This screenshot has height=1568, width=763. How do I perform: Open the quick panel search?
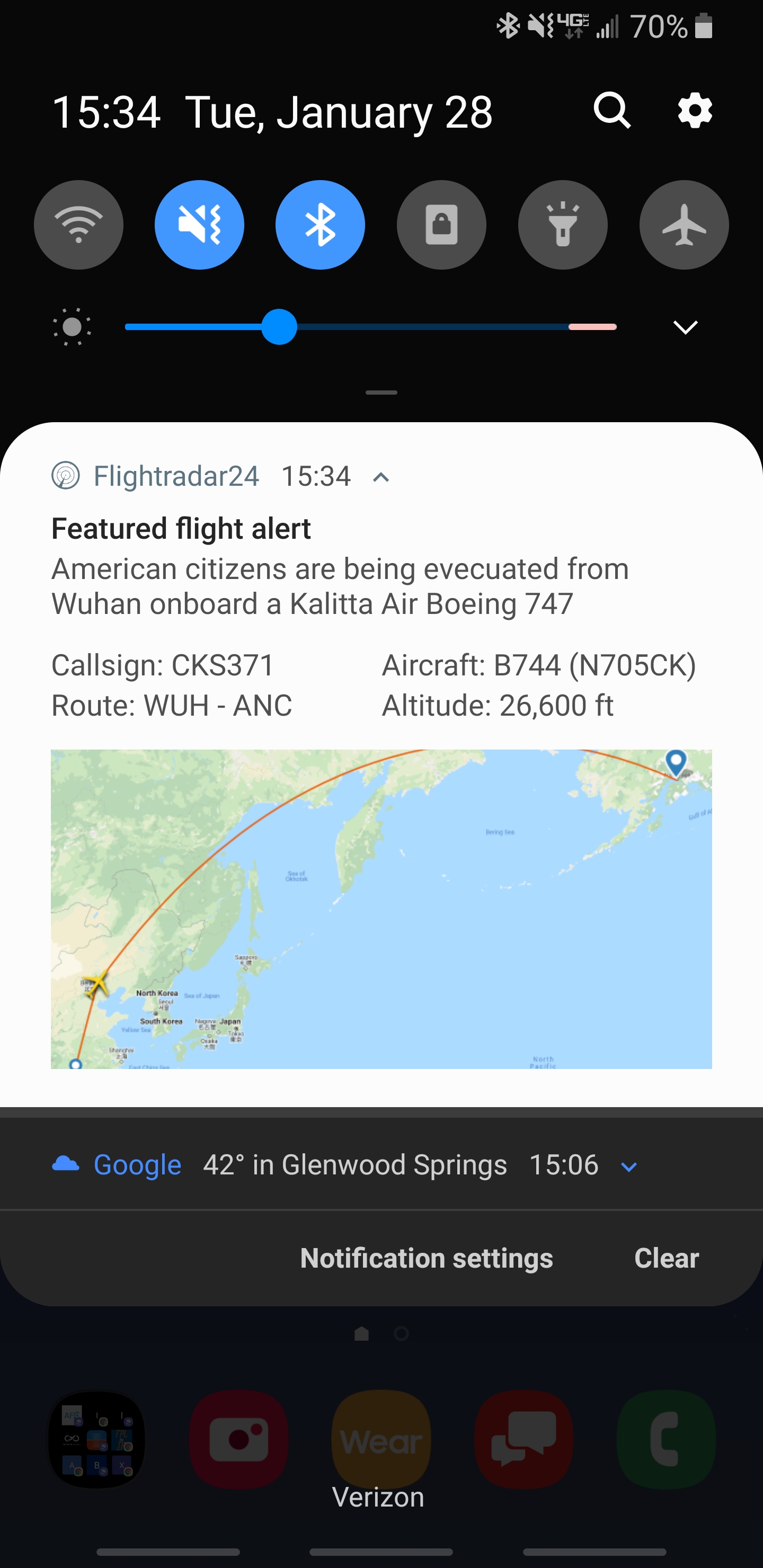coord(611,111)
